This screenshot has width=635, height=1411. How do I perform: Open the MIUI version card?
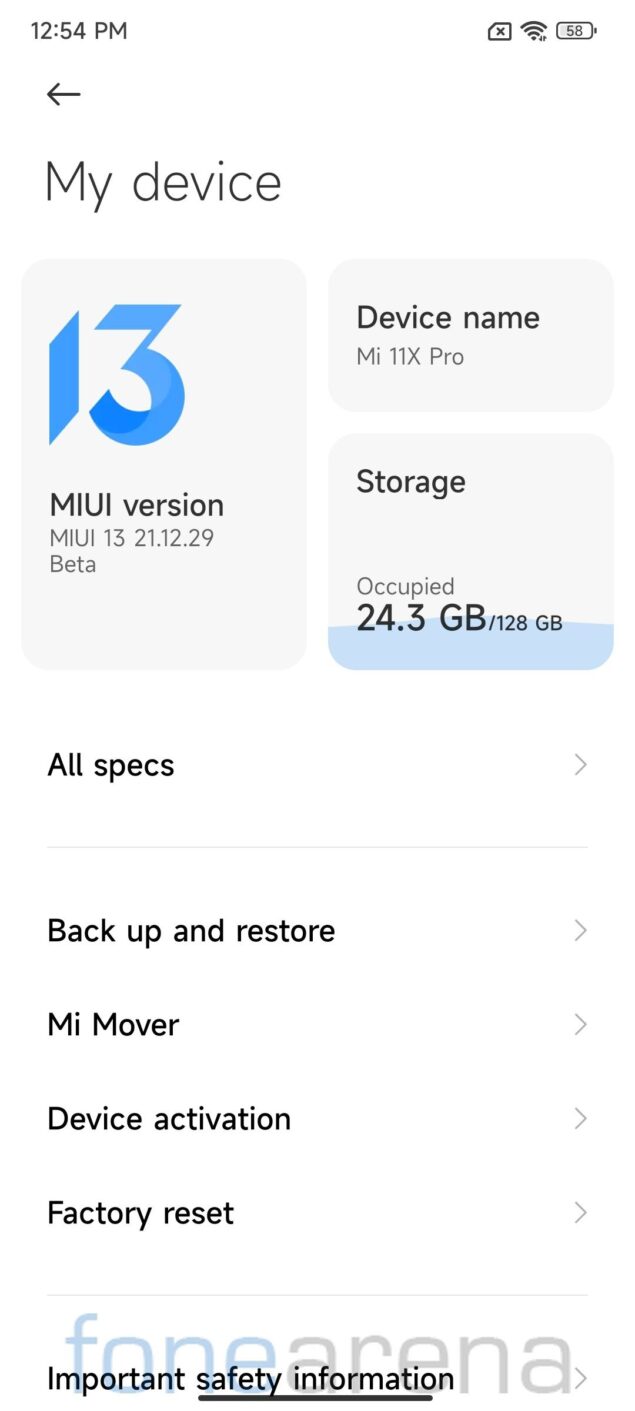pos(164,464)
